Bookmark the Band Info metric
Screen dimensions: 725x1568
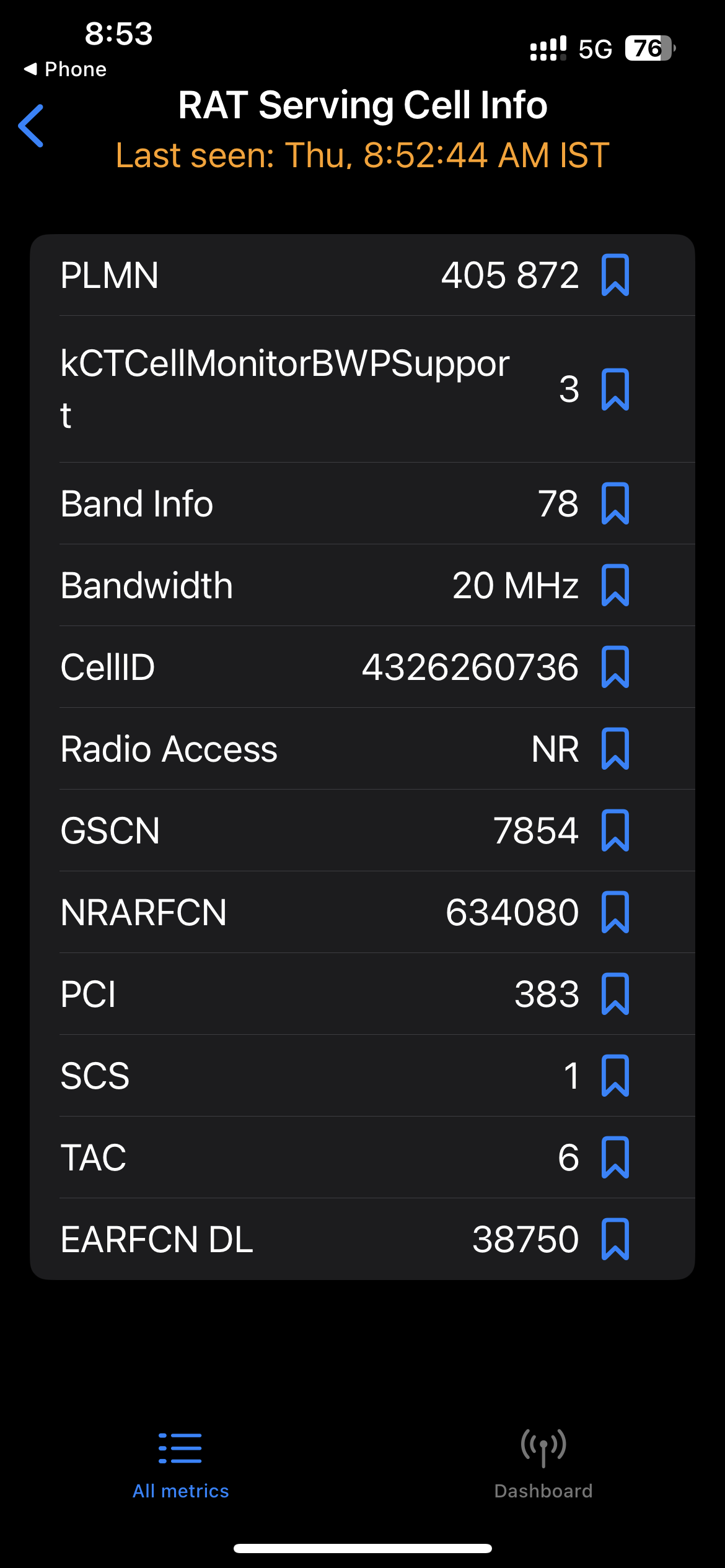tap(615, 503)
